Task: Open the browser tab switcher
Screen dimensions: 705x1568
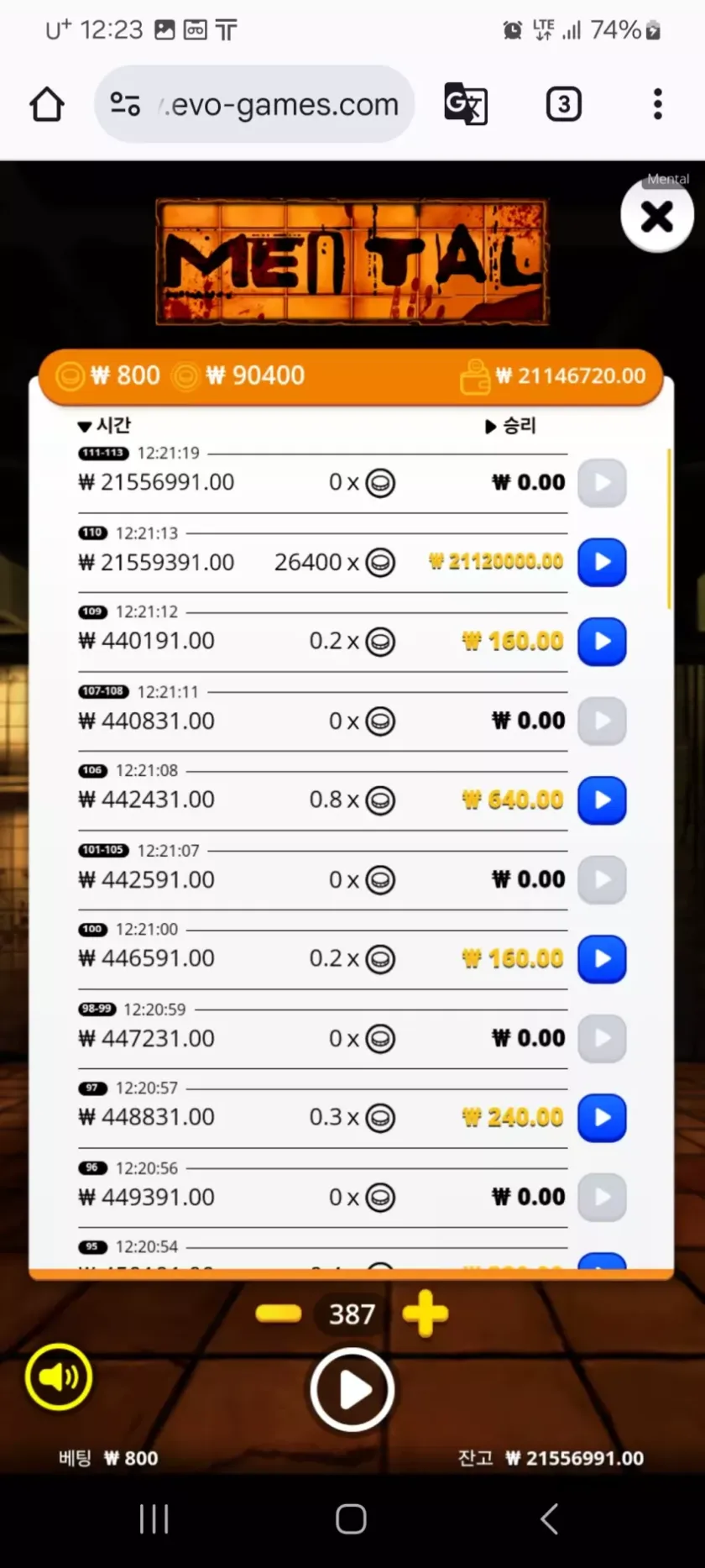Action: tap(563, 105)
